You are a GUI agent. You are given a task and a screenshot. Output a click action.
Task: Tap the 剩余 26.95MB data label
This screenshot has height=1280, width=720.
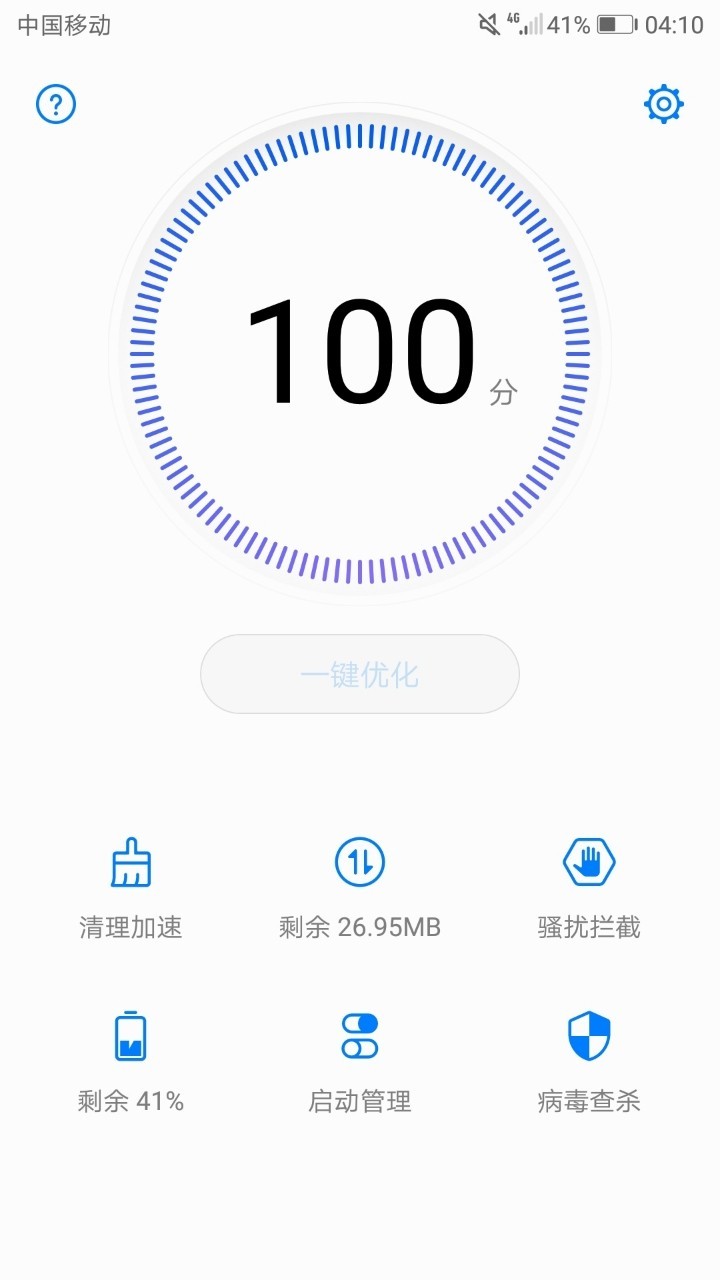(x=359, y=926)
